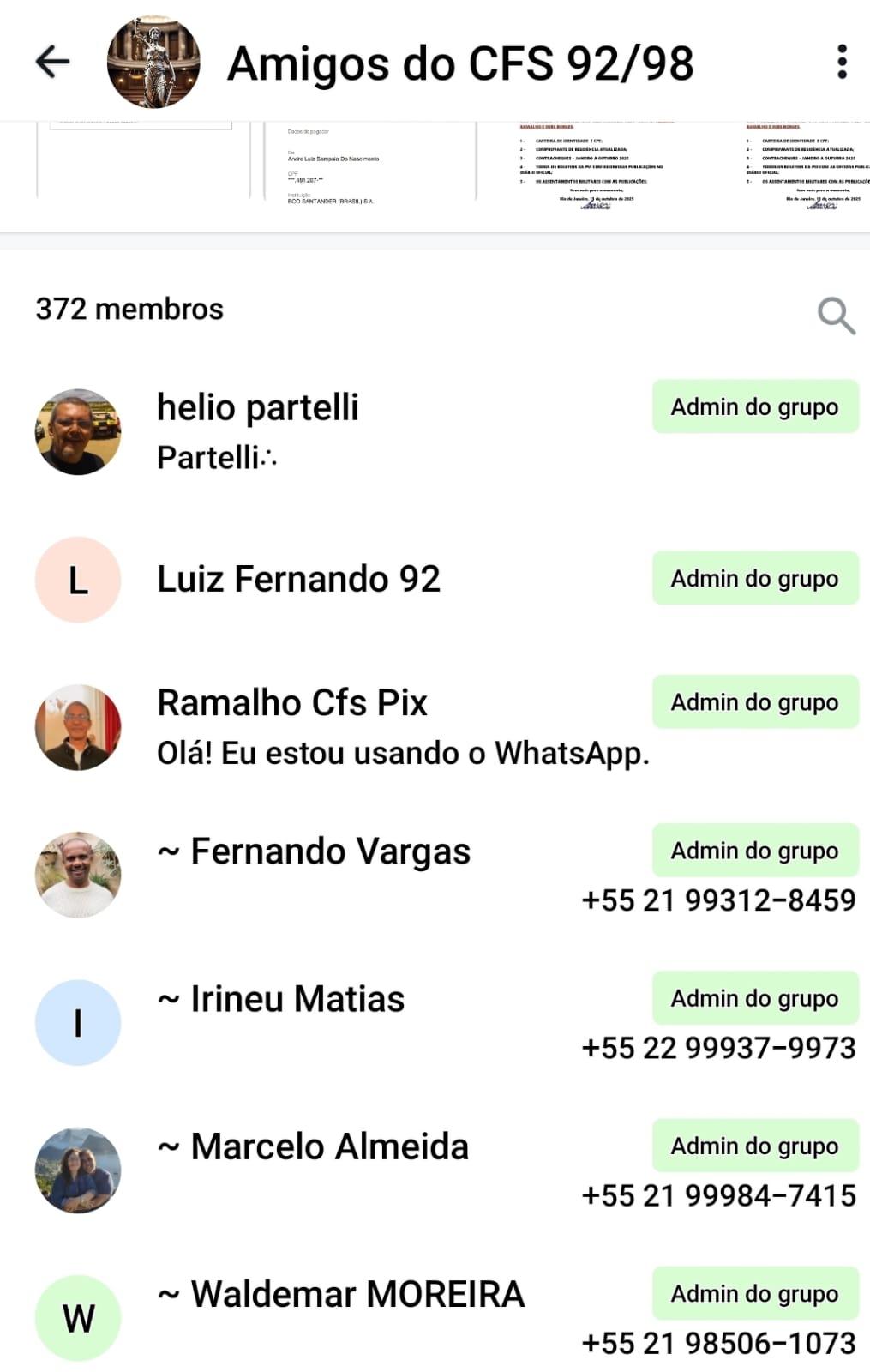Open the three-dot overflow menu
The height and width of the screenshot is (1372, 870).
842,62
